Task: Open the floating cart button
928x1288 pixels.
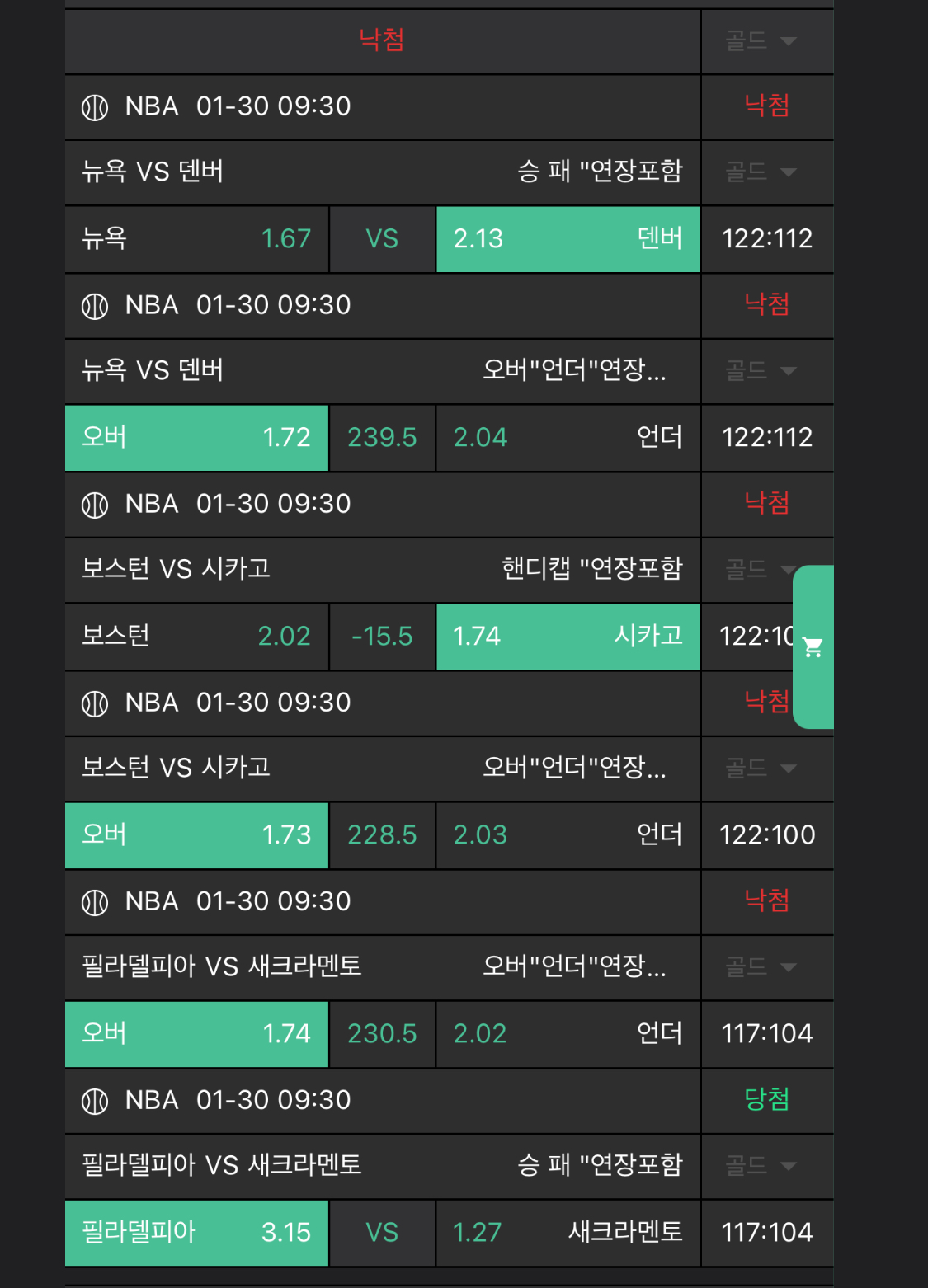Action: coord(813,647)
